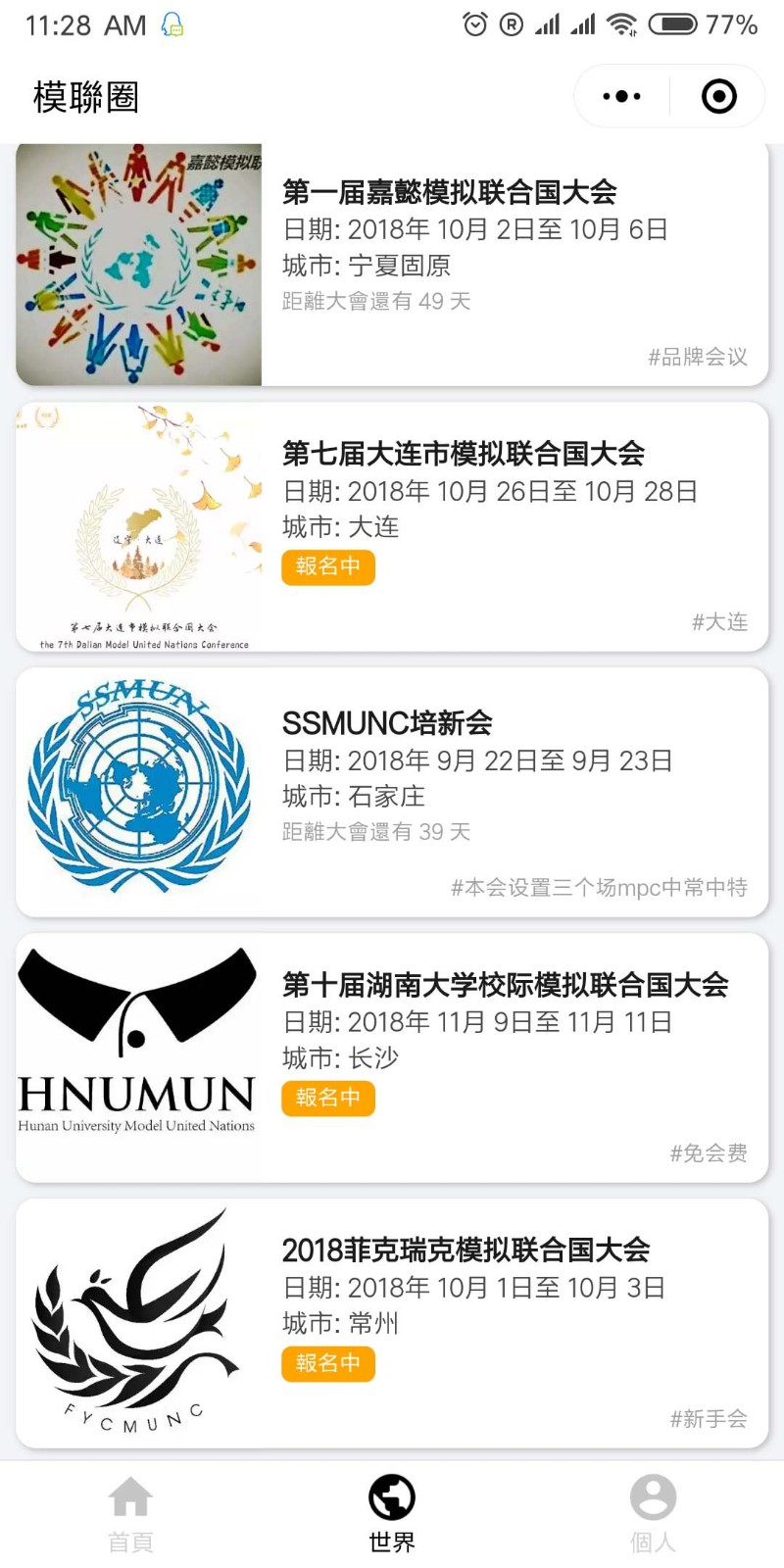Open the 第十届湖南大学校际模拟联合国大会 card

click(x=392, y=1057)
